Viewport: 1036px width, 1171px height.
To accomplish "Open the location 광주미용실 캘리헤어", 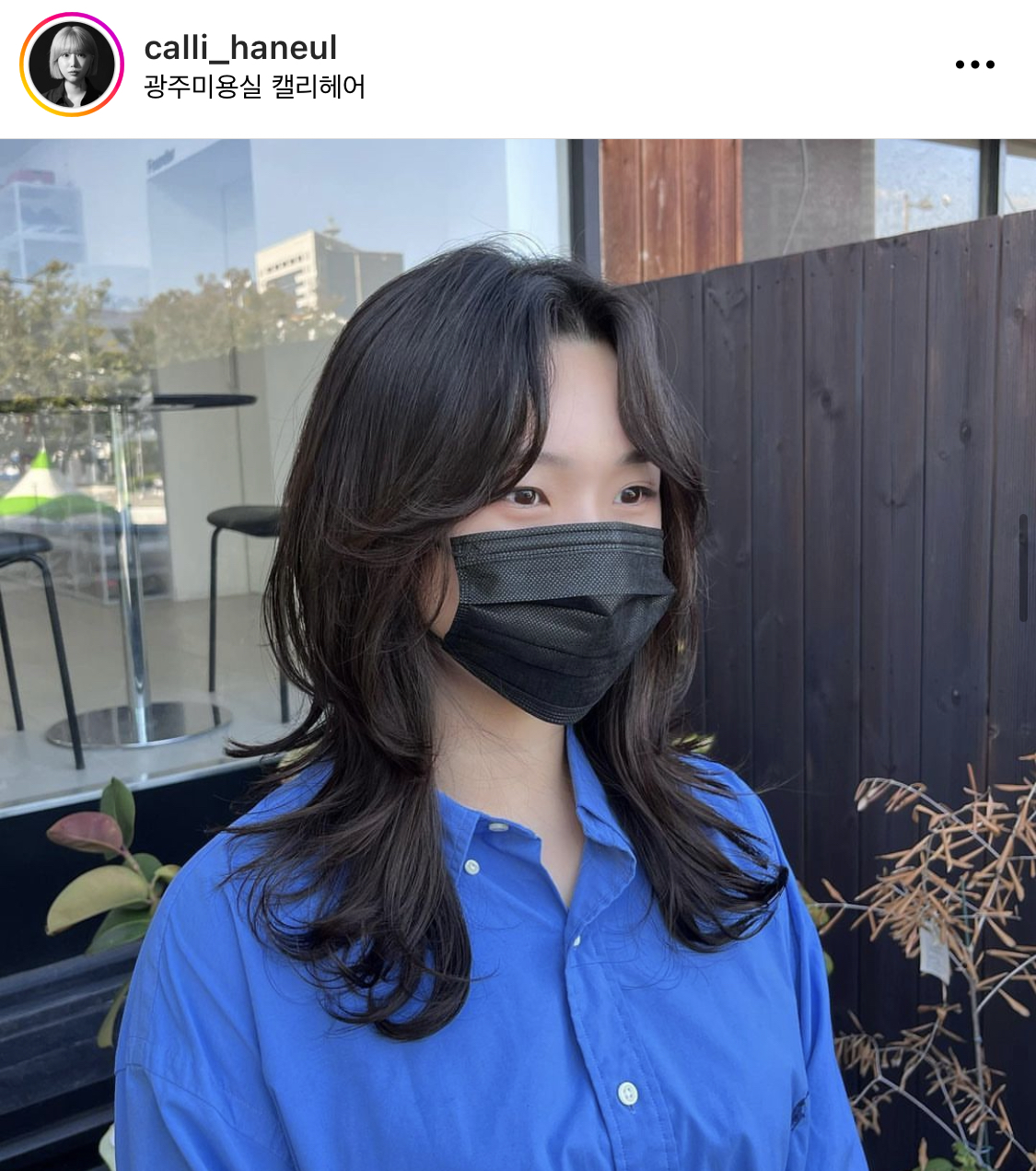I will point(254,87).
